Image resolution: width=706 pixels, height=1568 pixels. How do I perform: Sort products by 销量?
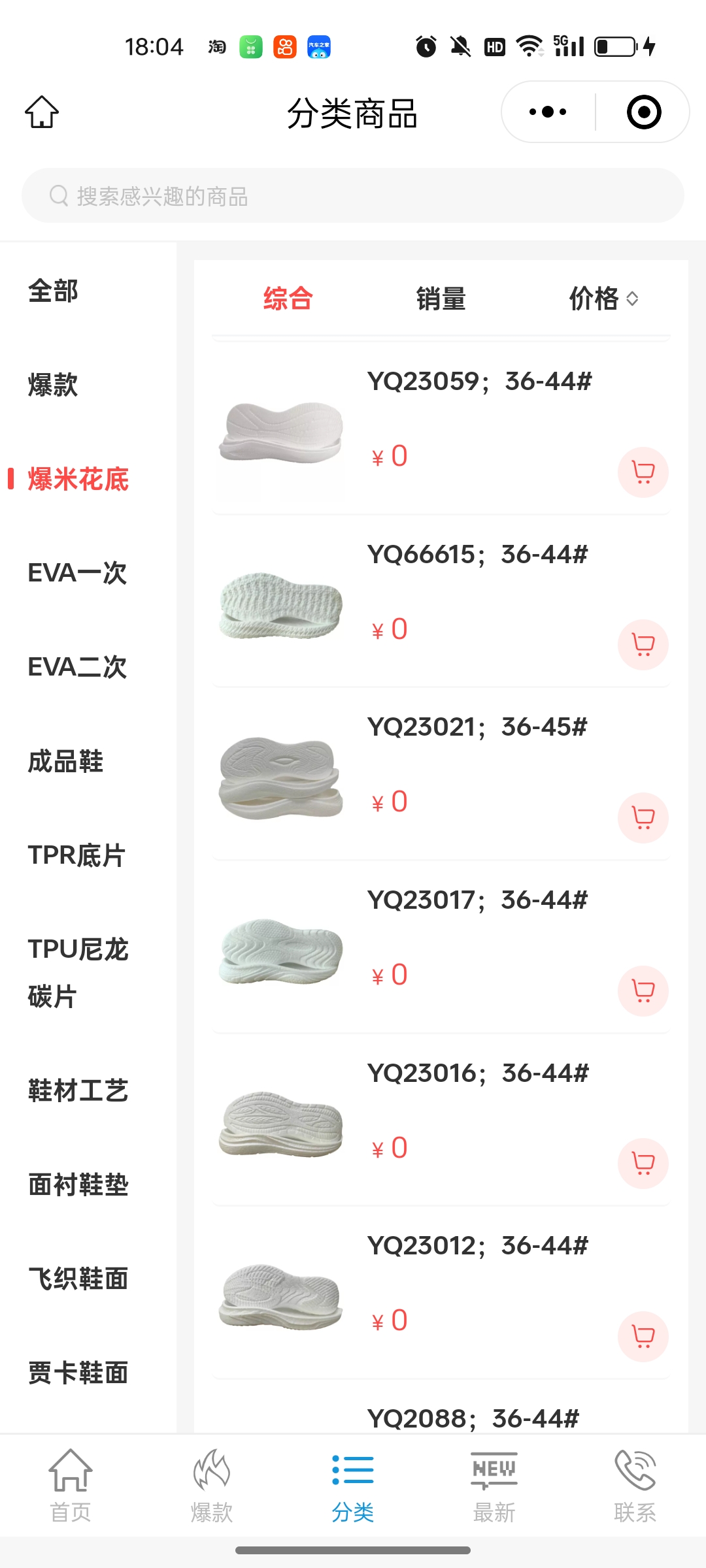441,299
